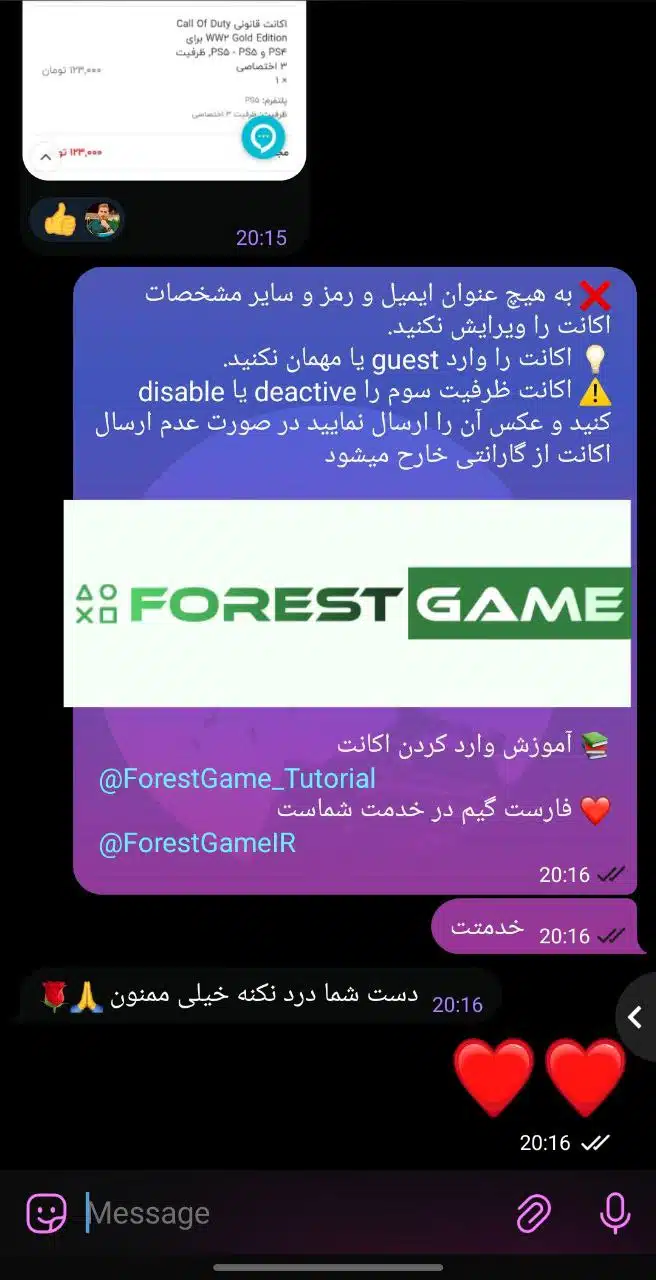Focus the Message text field
This screenshot has width=656, height=1280.
(x=290, y=1213)
